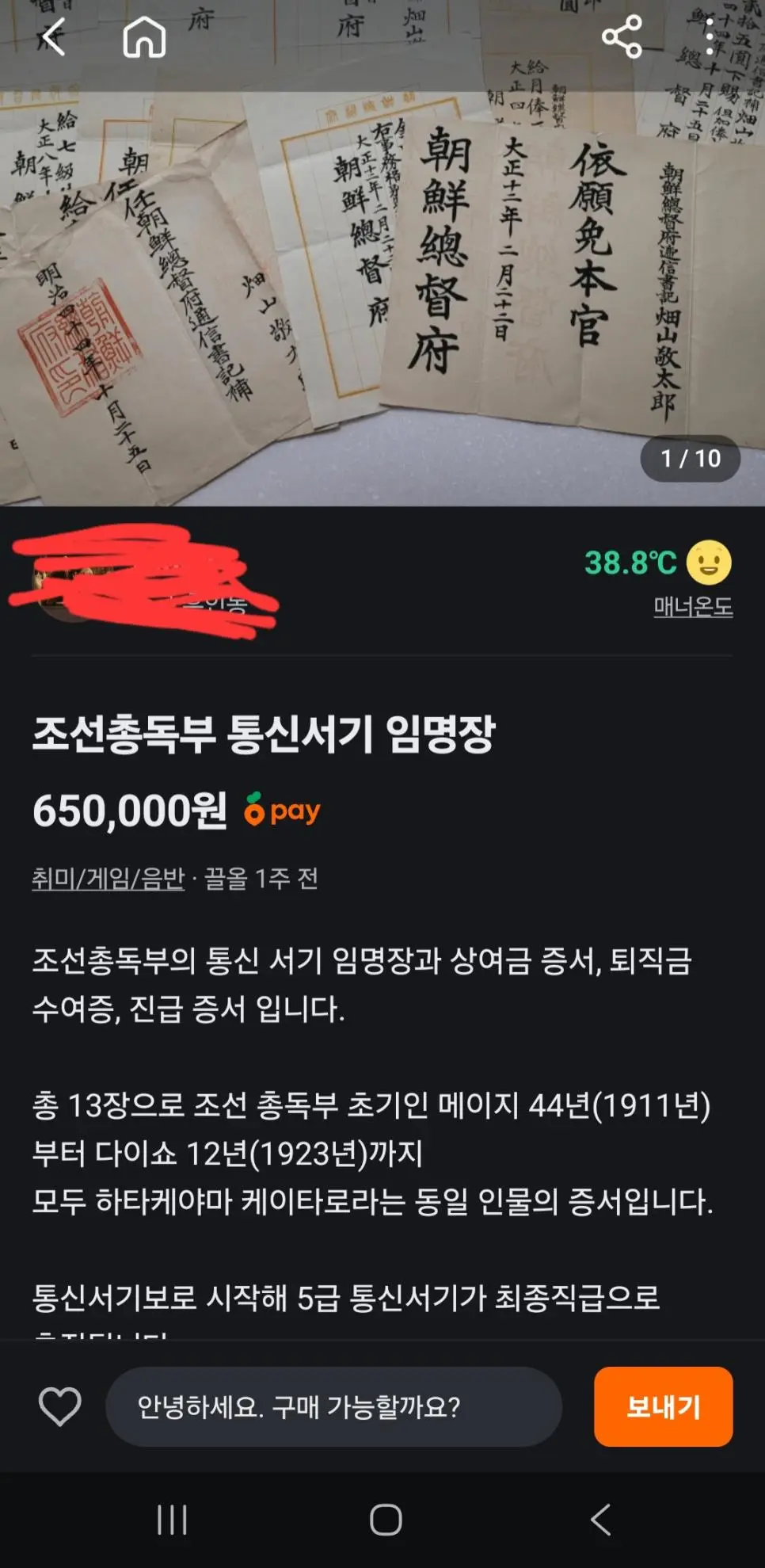765x1568 pixels.
Task: Send the message with 보내기
Action: (663, 1406)
